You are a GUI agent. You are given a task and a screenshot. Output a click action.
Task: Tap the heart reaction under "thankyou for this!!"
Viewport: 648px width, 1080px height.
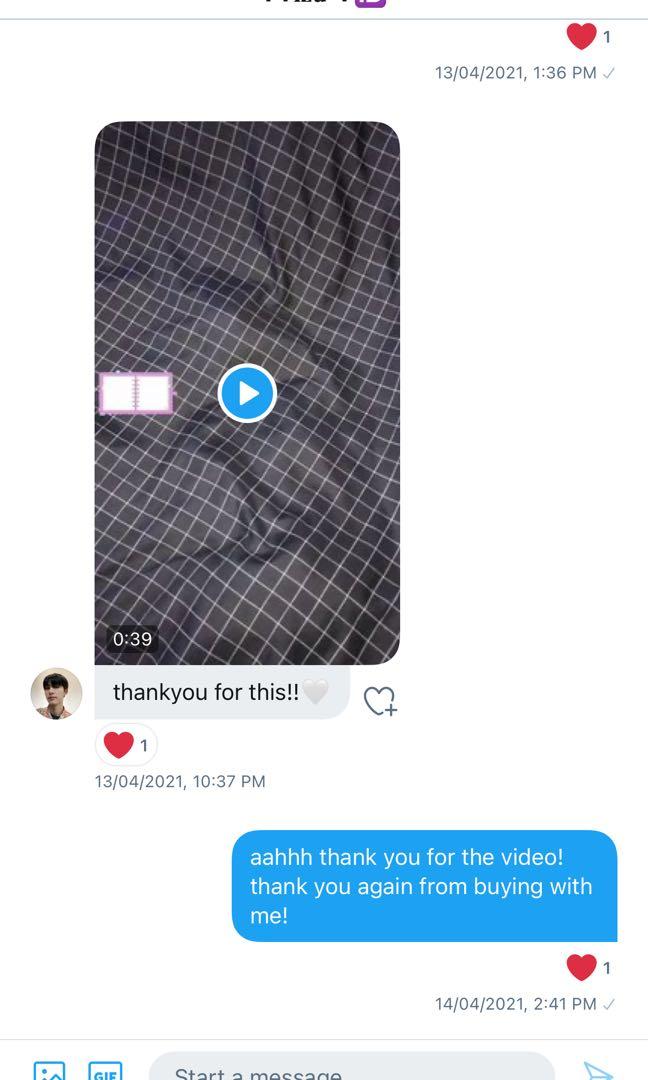click(x=126, y=745)
